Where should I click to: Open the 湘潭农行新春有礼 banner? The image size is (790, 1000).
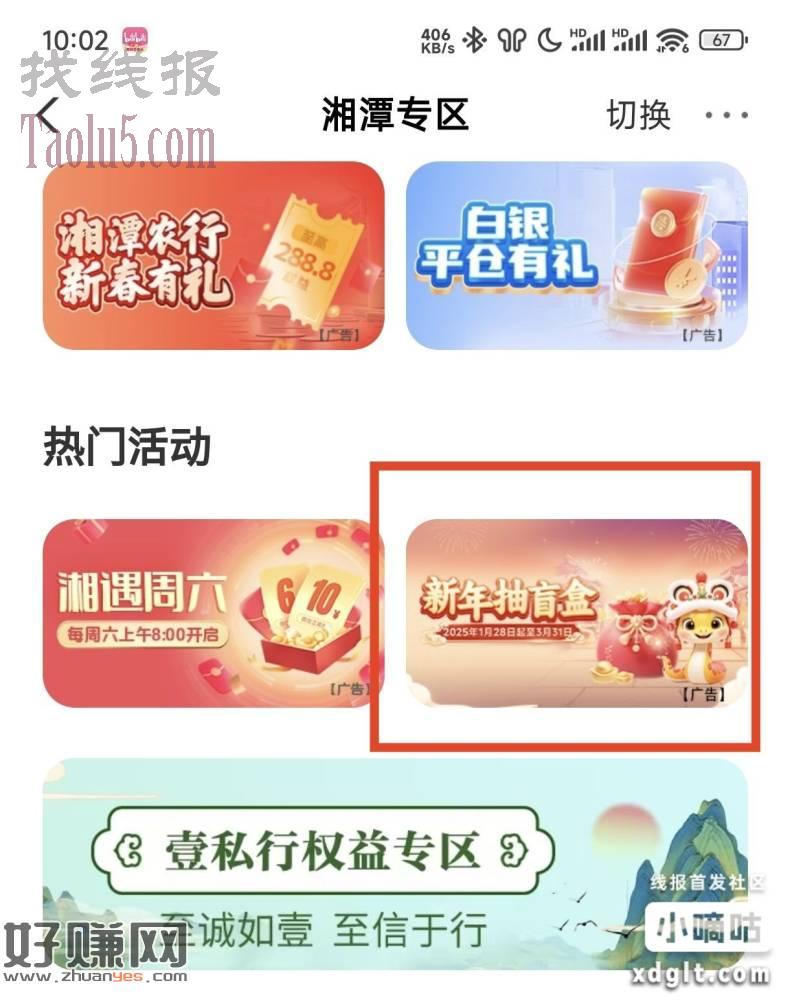click(x=213, y=255)
